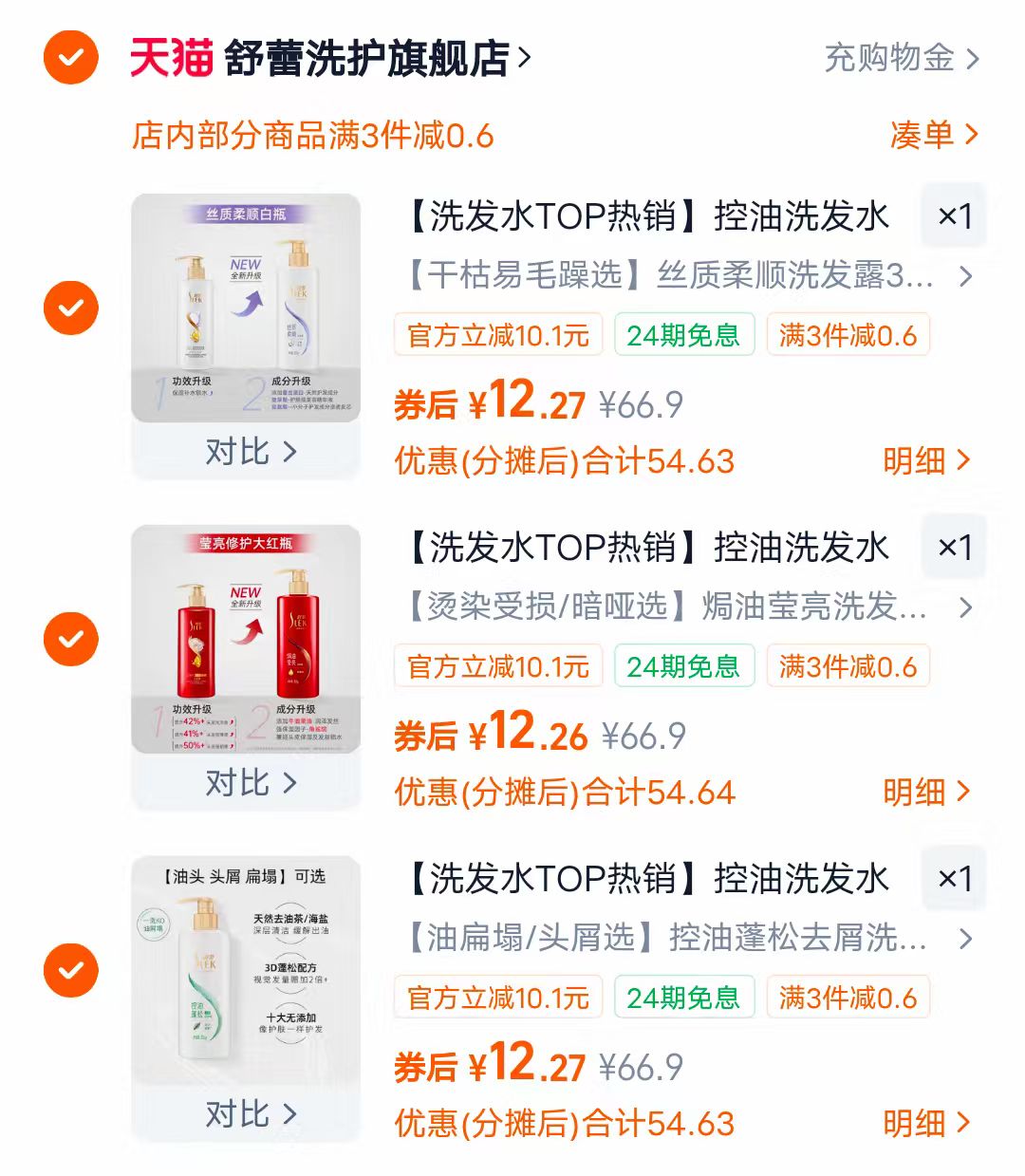Click the 官方立减10.1元 coupon tag on first item

point(497,334)
